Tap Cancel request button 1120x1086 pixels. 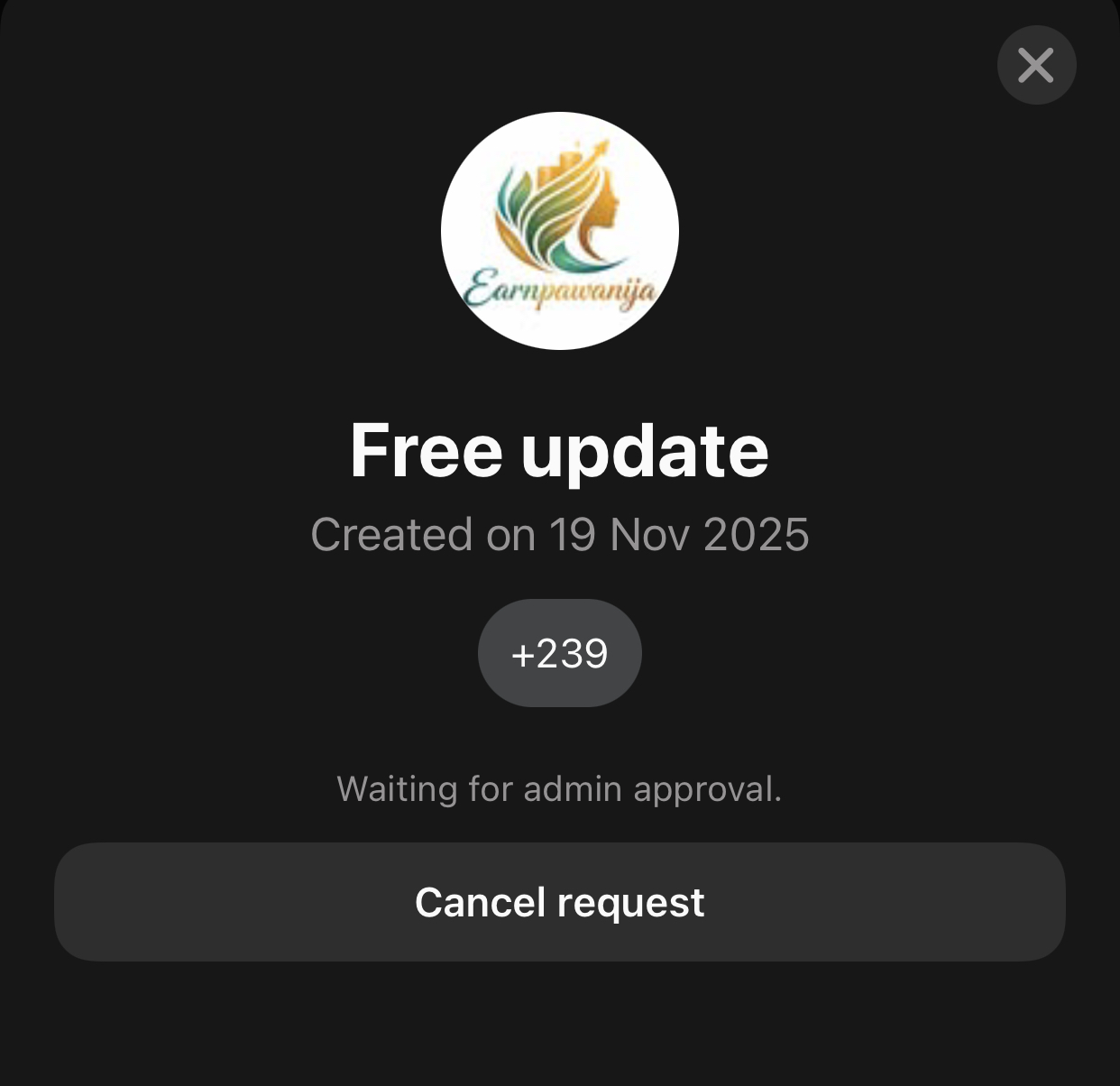click(x=559, y=902)
